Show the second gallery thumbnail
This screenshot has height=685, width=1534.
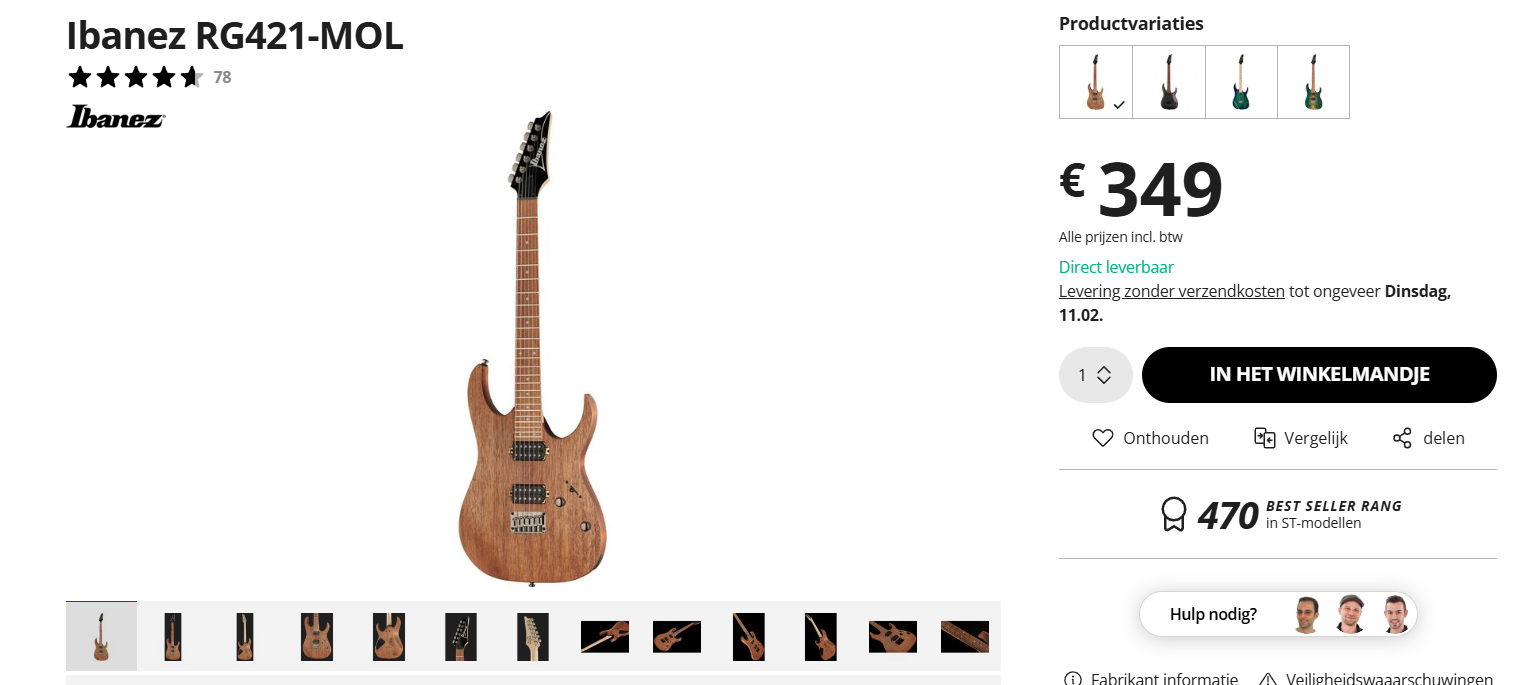pos(173,637)
